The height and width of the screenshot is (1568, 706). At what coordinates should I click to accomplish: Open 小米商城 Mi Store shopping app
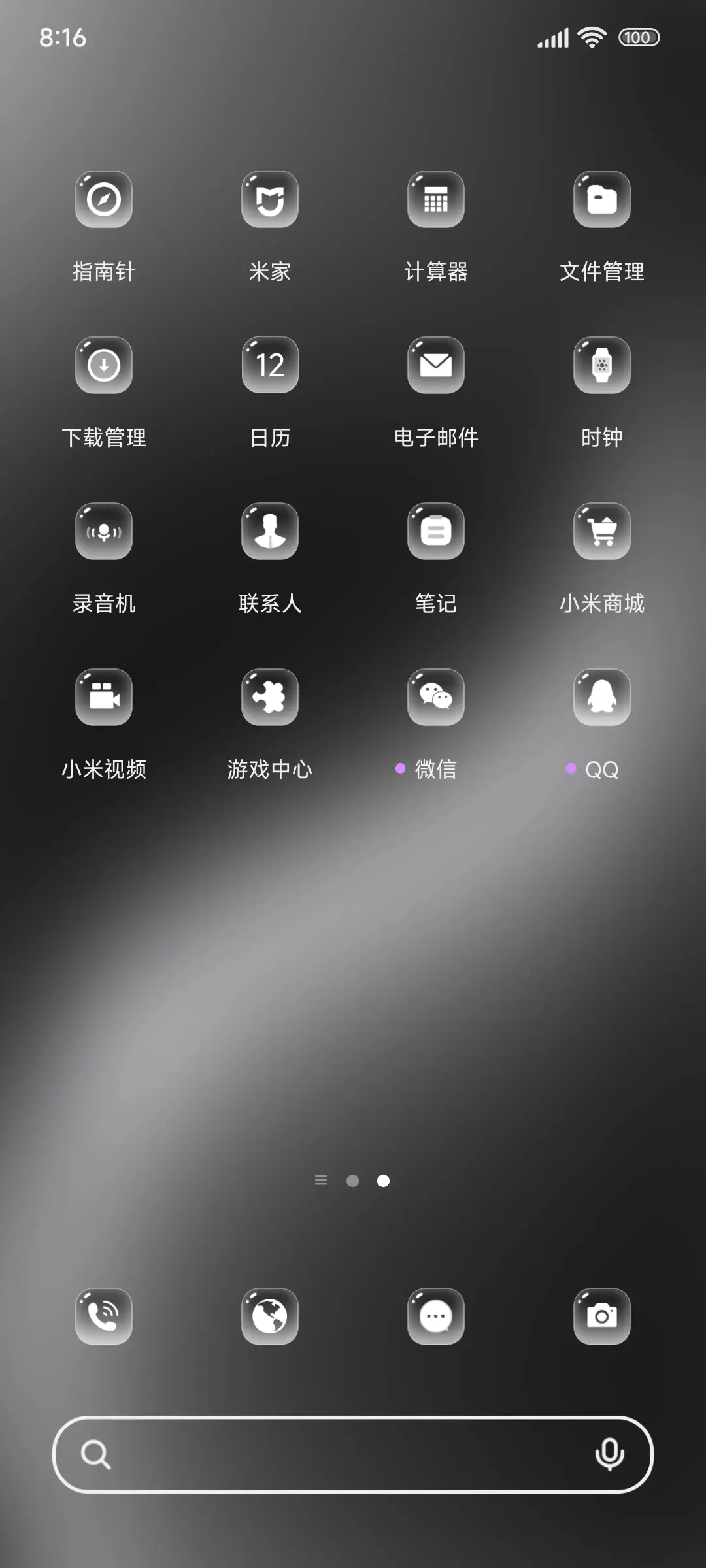pyautogui.click(x=602, y=531)
